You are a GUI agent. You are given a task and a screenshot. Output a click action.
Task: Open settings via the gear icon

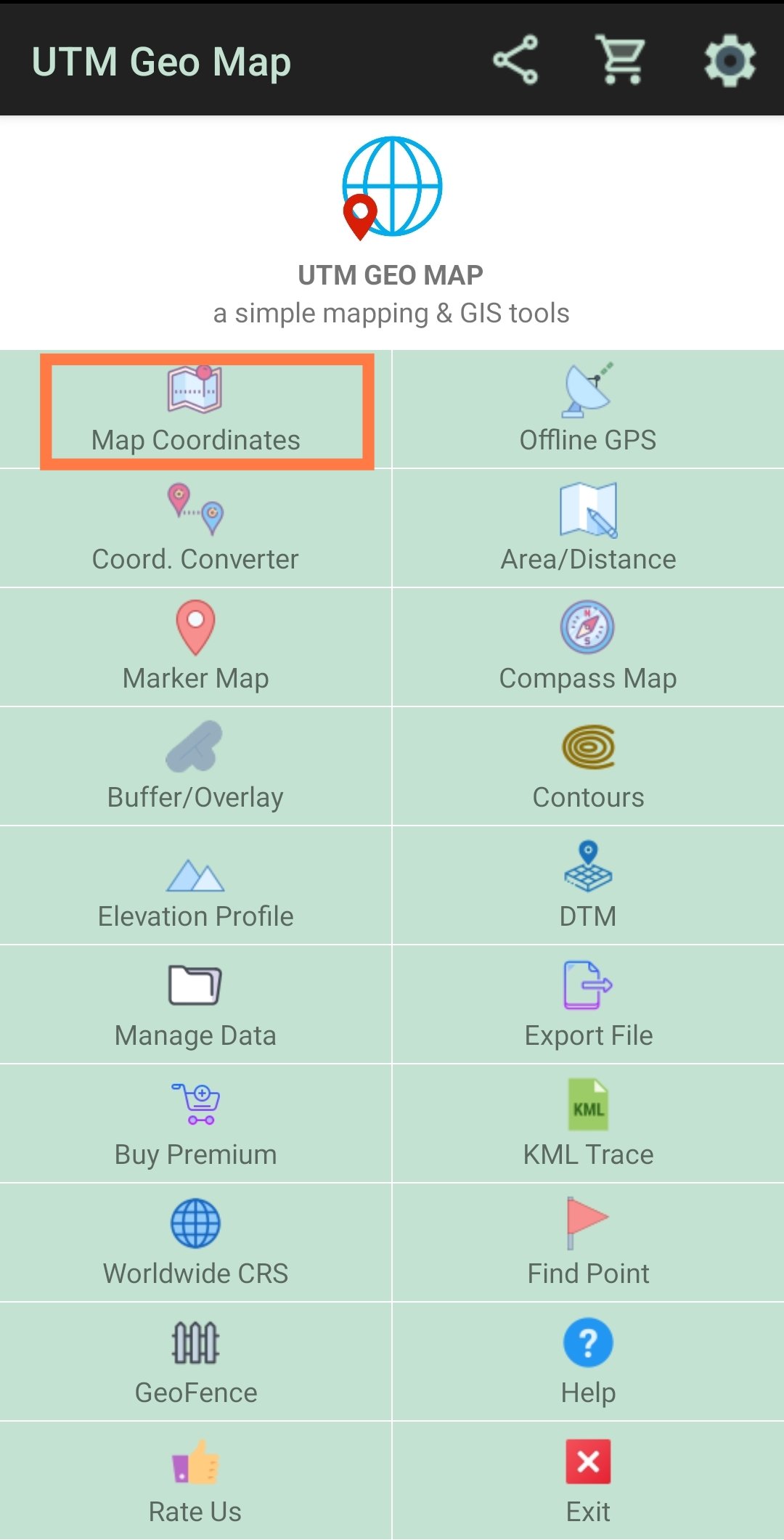(x=730, y=60)
